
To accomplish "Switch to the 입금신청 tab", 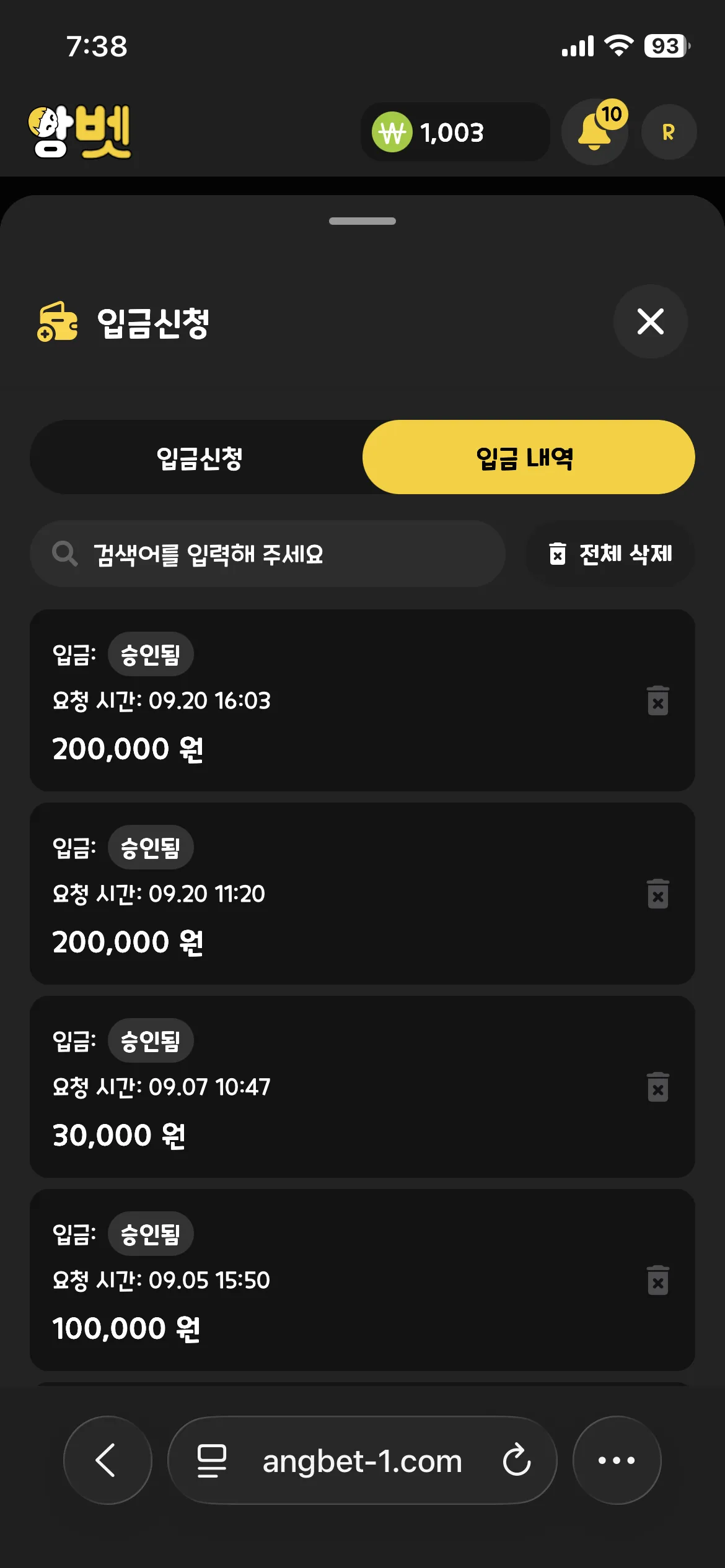I will (x=199, y=458).
